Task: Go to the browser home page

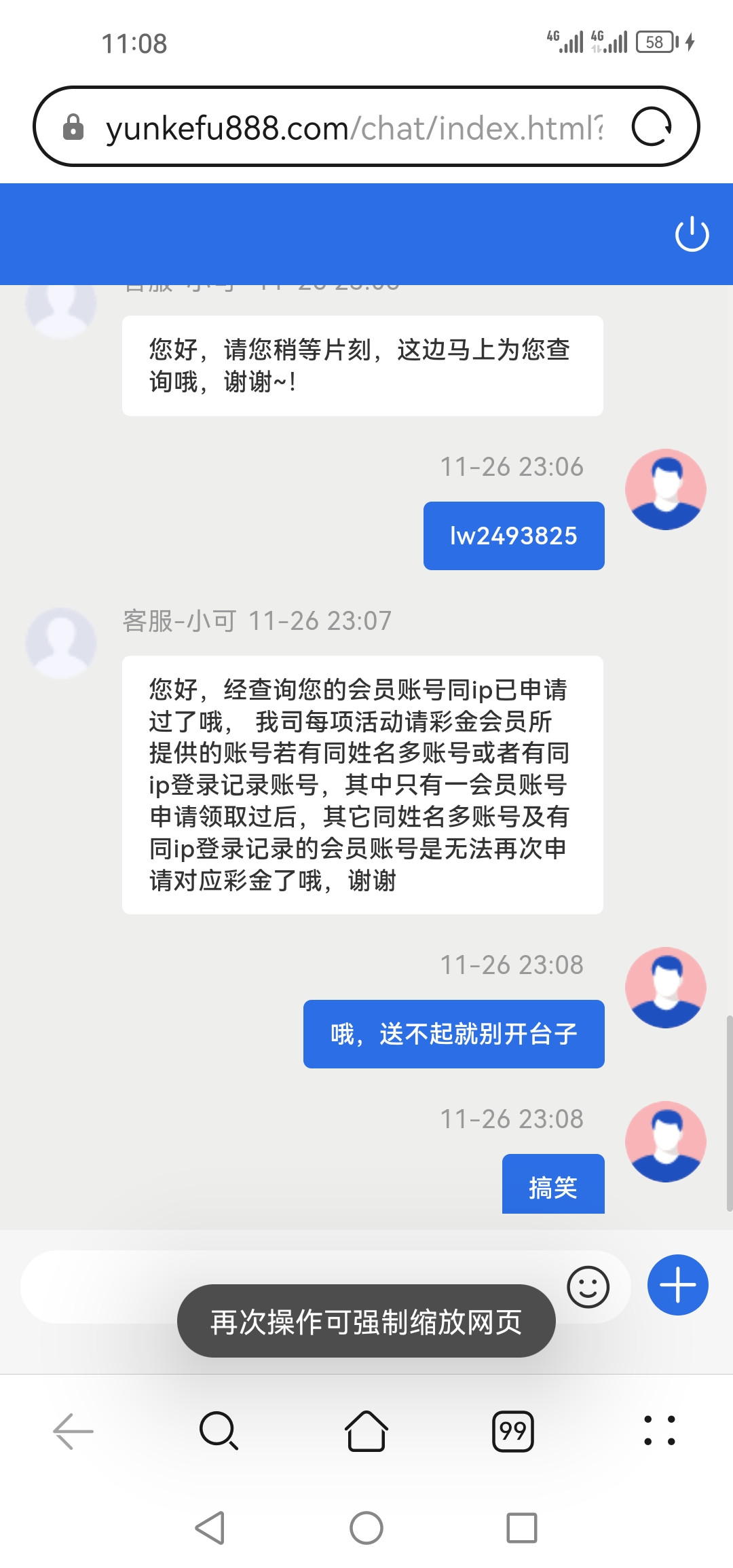Action: click(366, 1431)
